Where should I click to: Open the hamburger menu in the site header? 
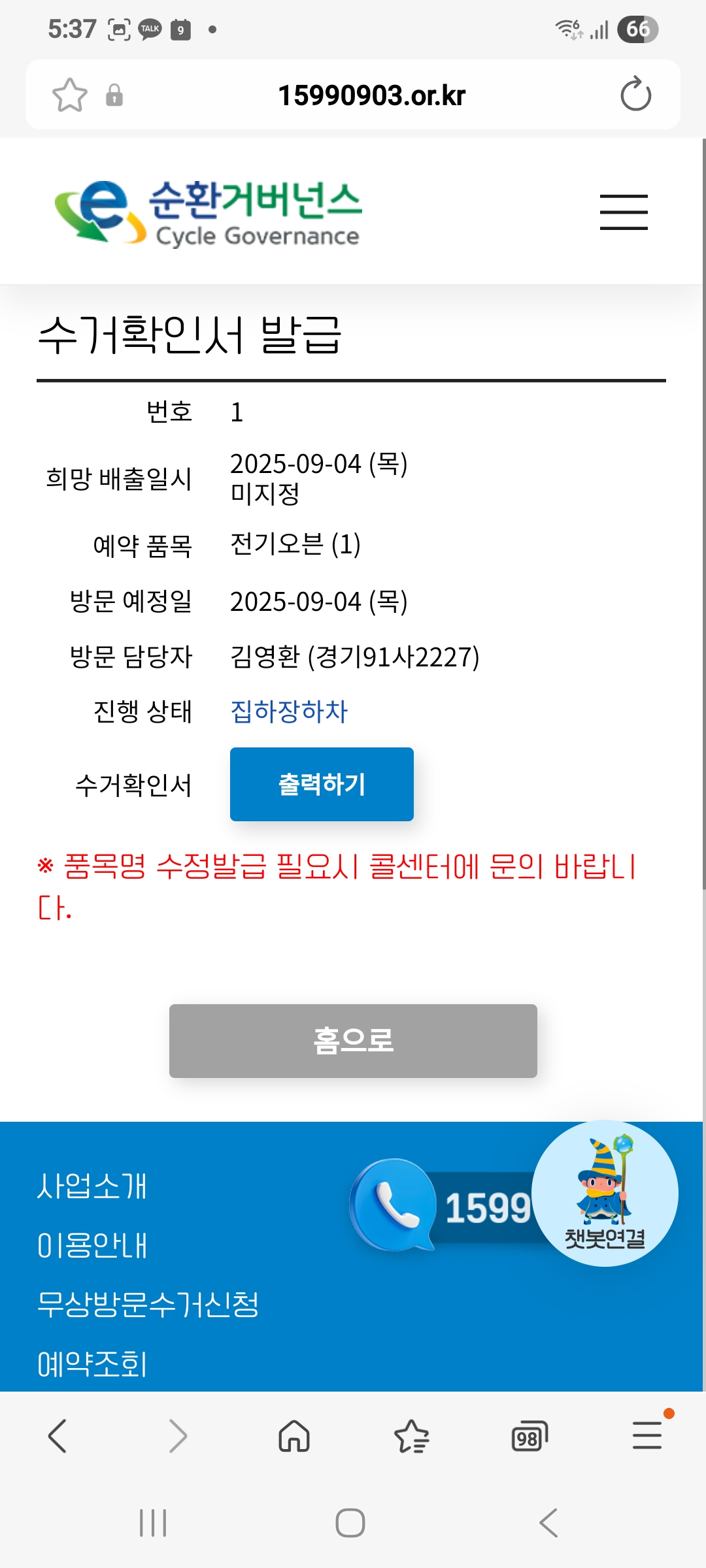point(624,212)
